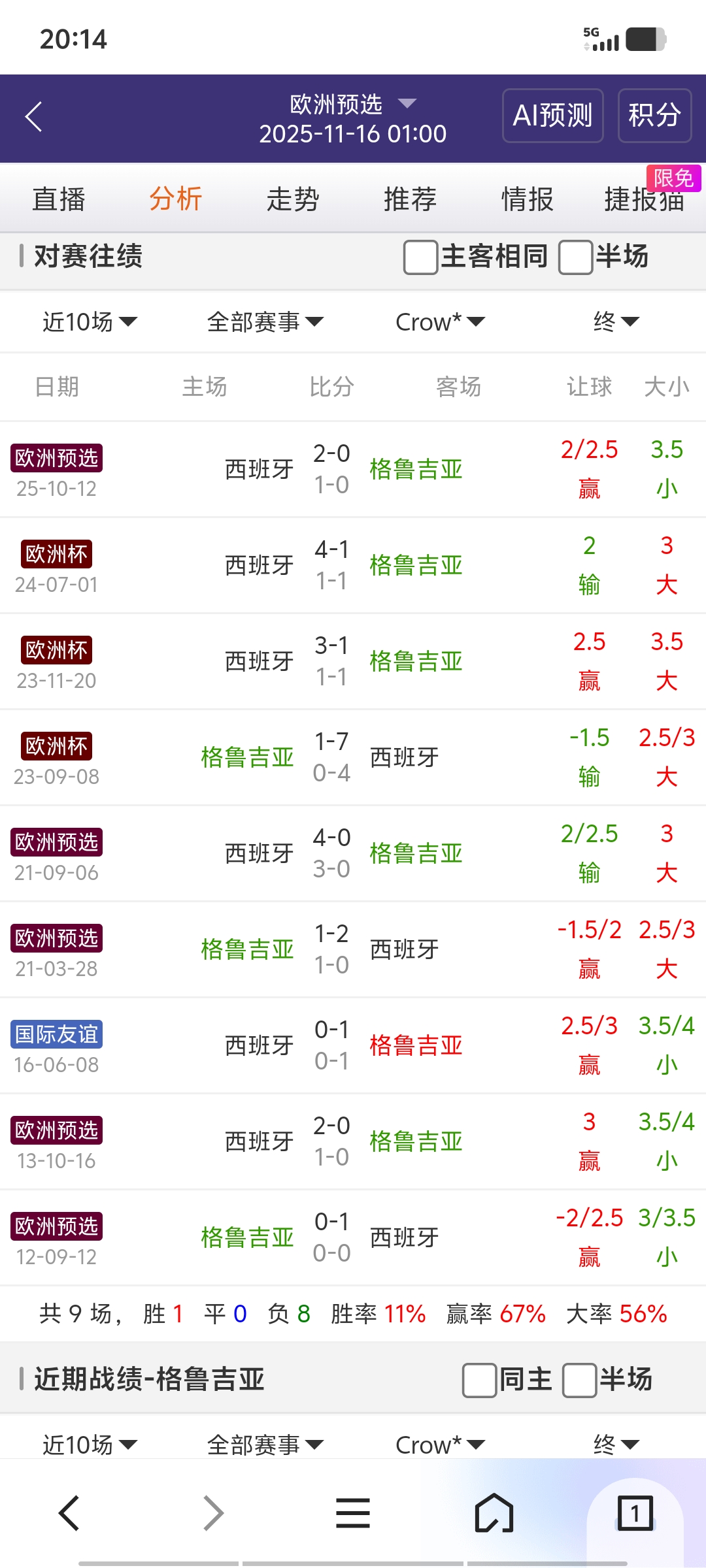Open the 捷报猫 tab

(x=644, y=199)
